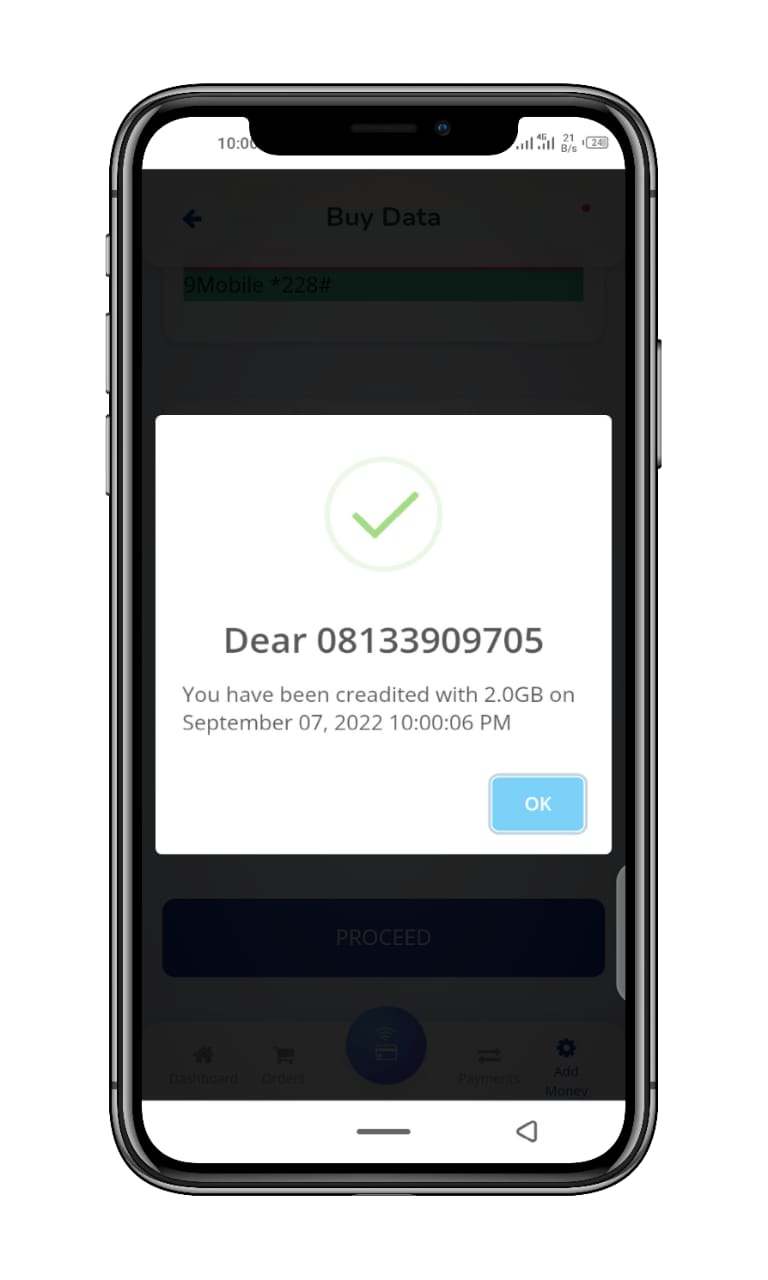Tap the system back triangle button

(x=526, y=1131)
